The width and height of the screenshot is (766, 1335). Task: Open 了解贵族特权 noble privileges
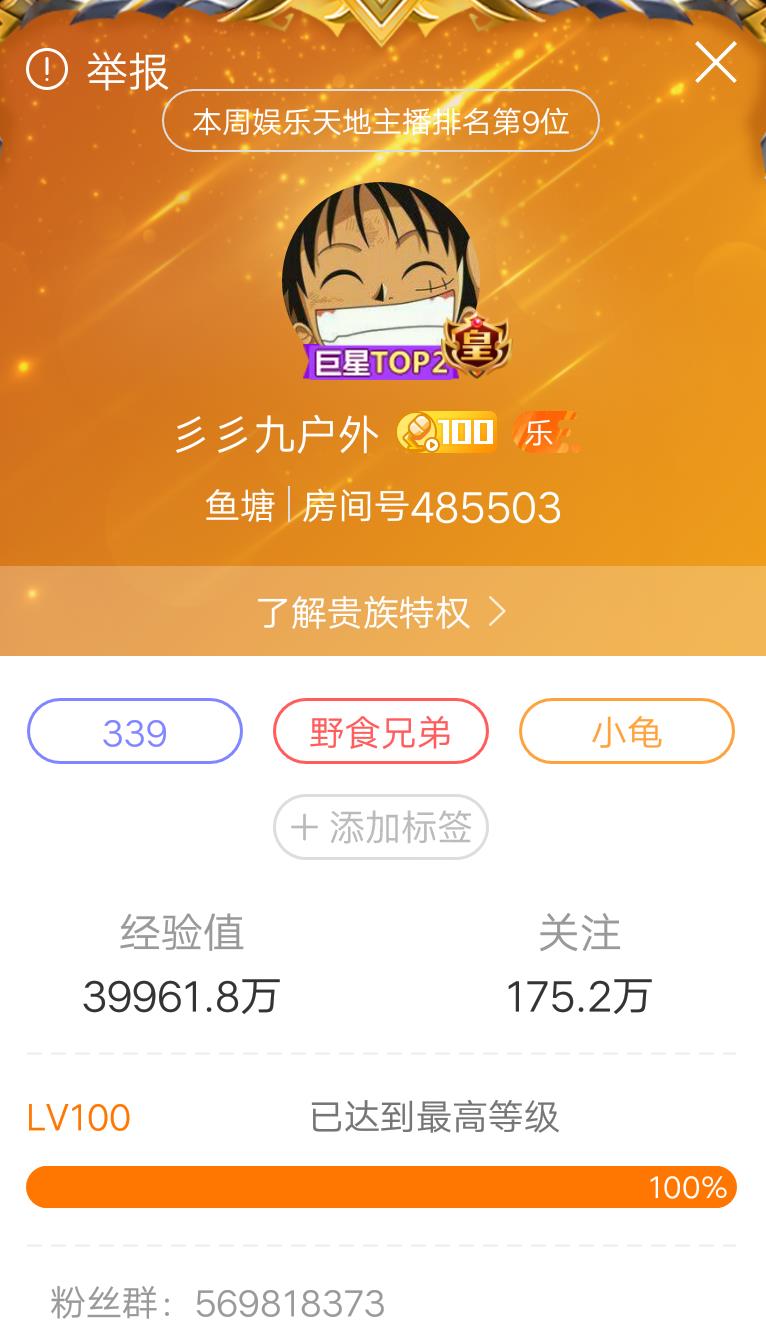[x=381, y=612]
